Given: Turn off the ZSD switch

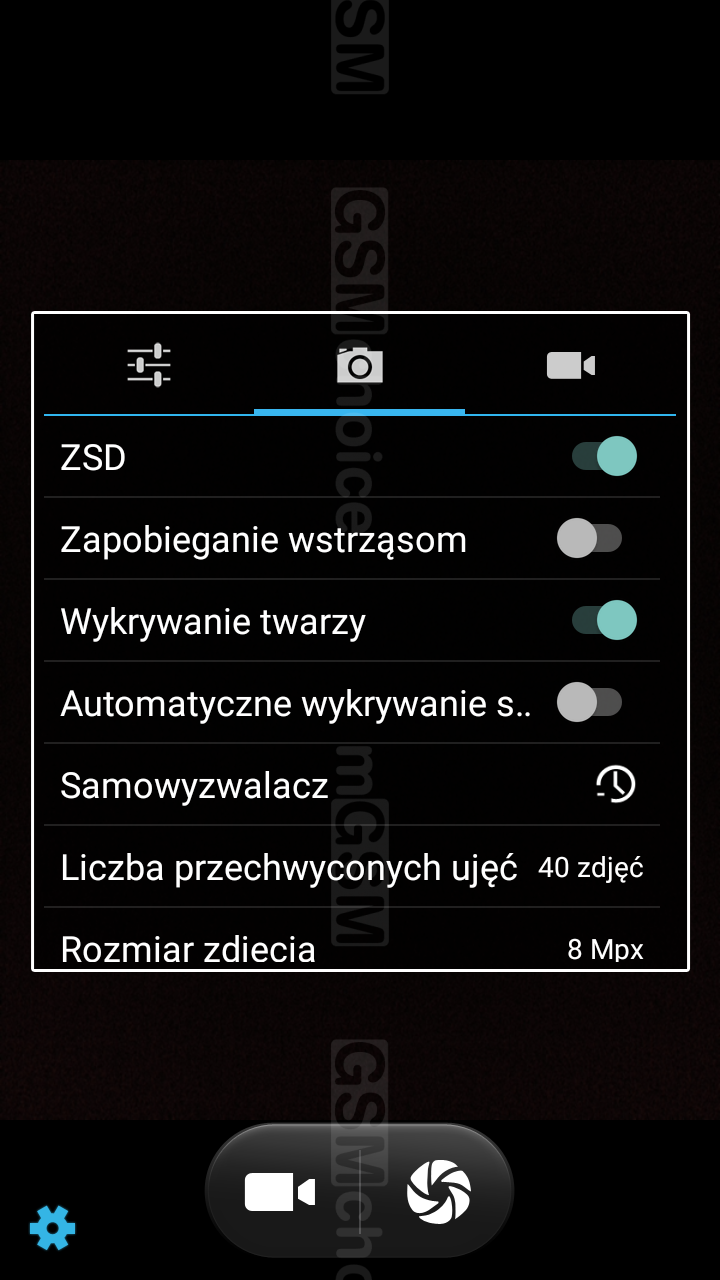Looking at the screenshot, I should click(x=604, y=457).
